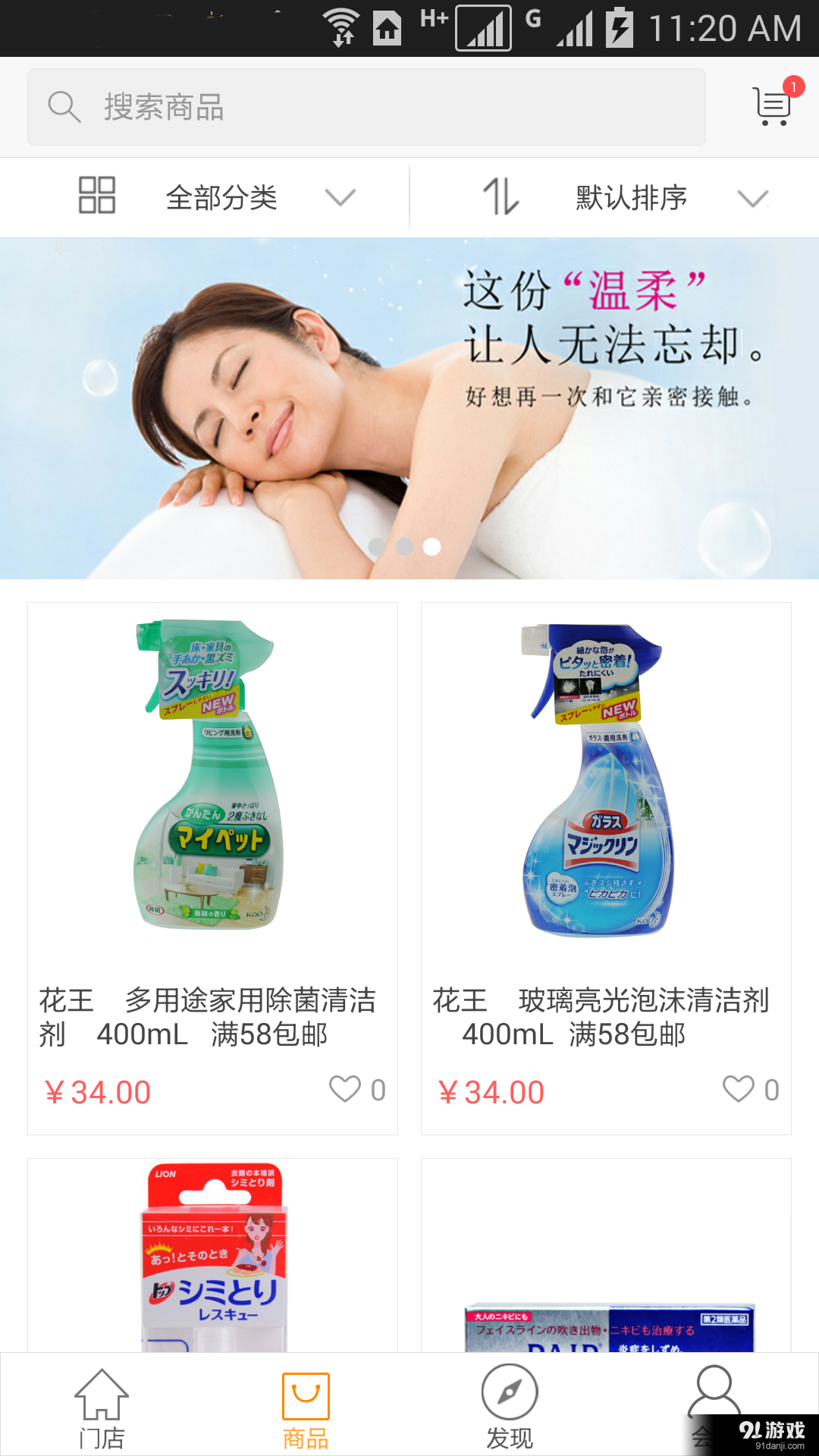
Task: Select the third carousel dot
Action: click(x=432, y=547)
